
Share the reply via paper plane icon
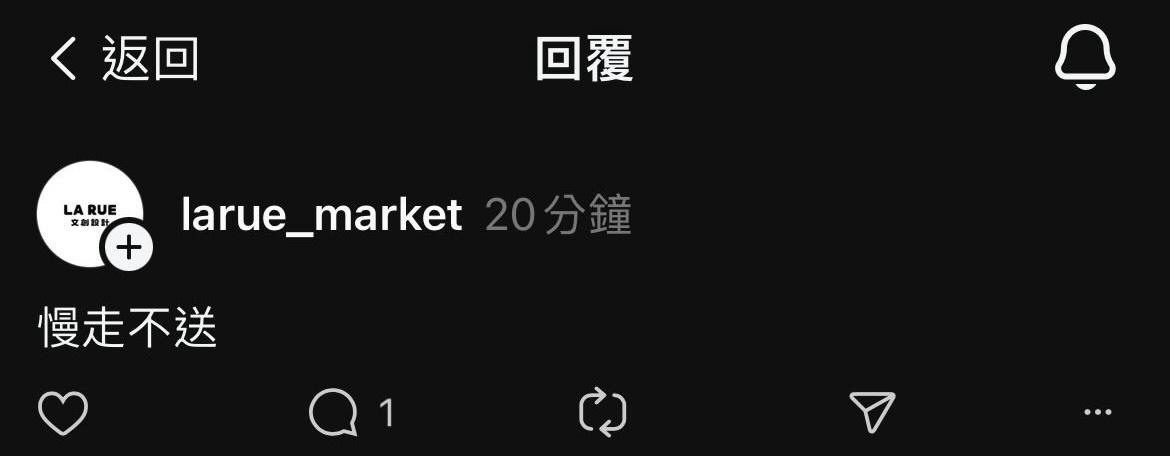click(x=871, y=412)
